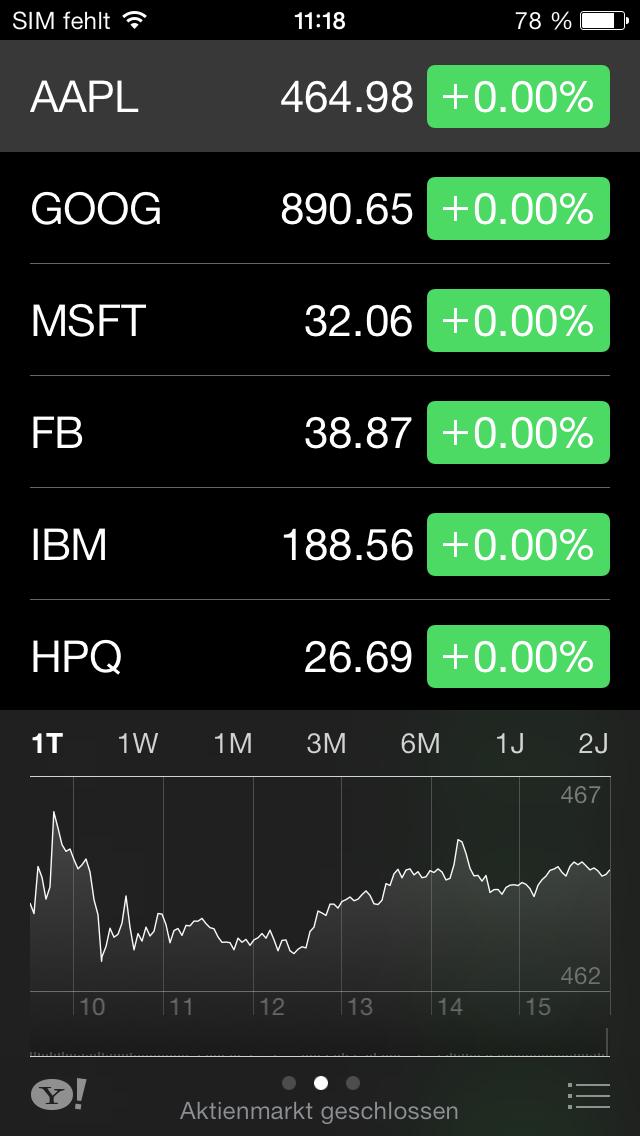Screen dimensions: 640x1136
Task: Select the 2J chart range
Action: pyautogui.click(x=594, y=743)
